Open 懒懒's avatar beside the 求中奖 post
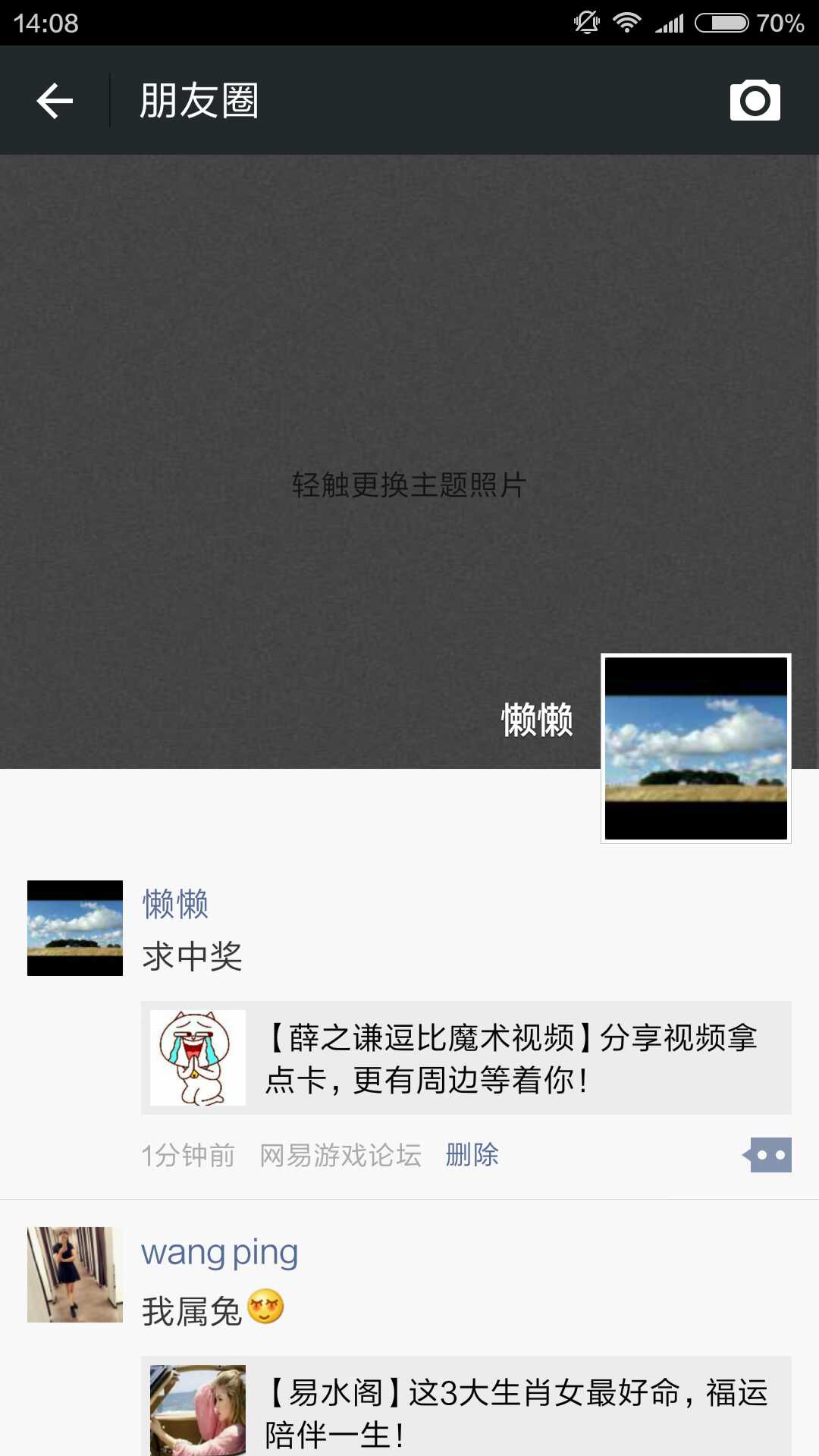Image resolution: width=819 pixels, height=1456 pixels. [x=75, y=927]
